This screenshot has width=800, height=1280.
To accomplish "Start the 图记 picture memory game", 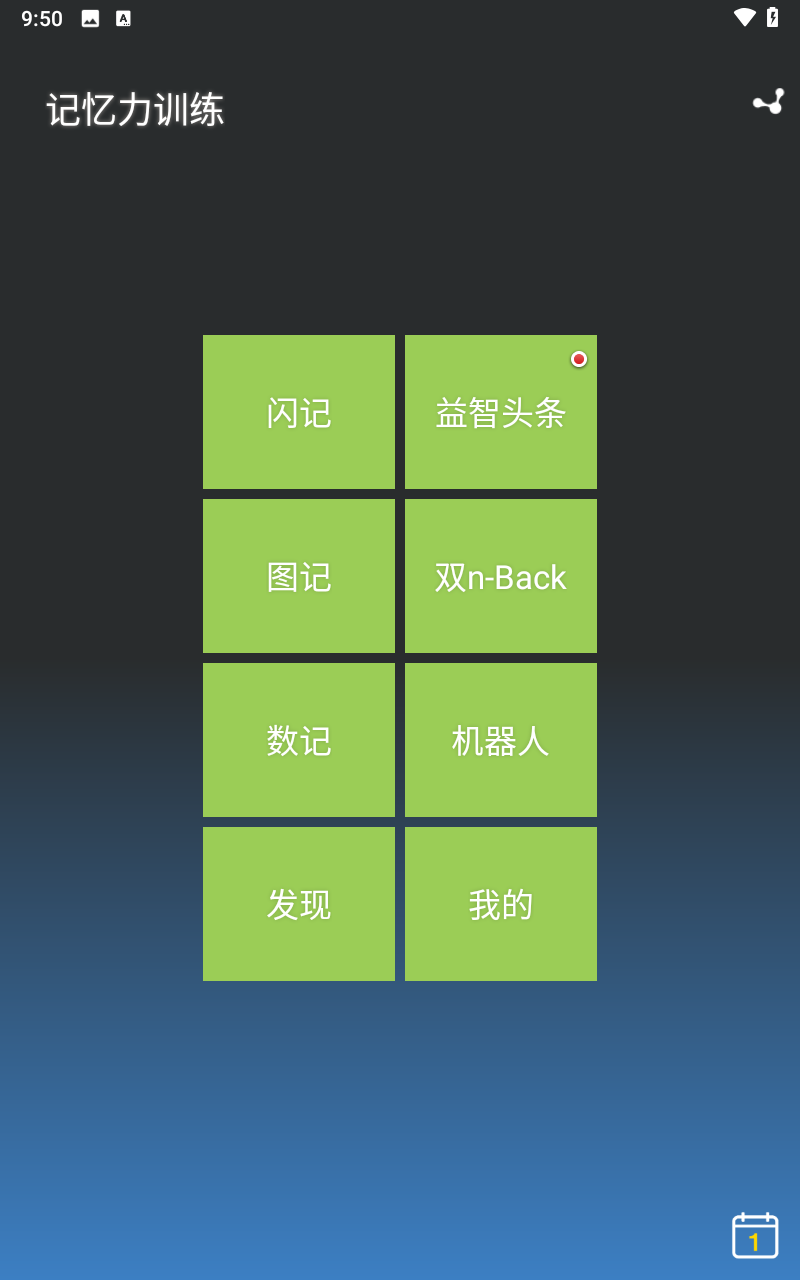I will click(299, 576).
